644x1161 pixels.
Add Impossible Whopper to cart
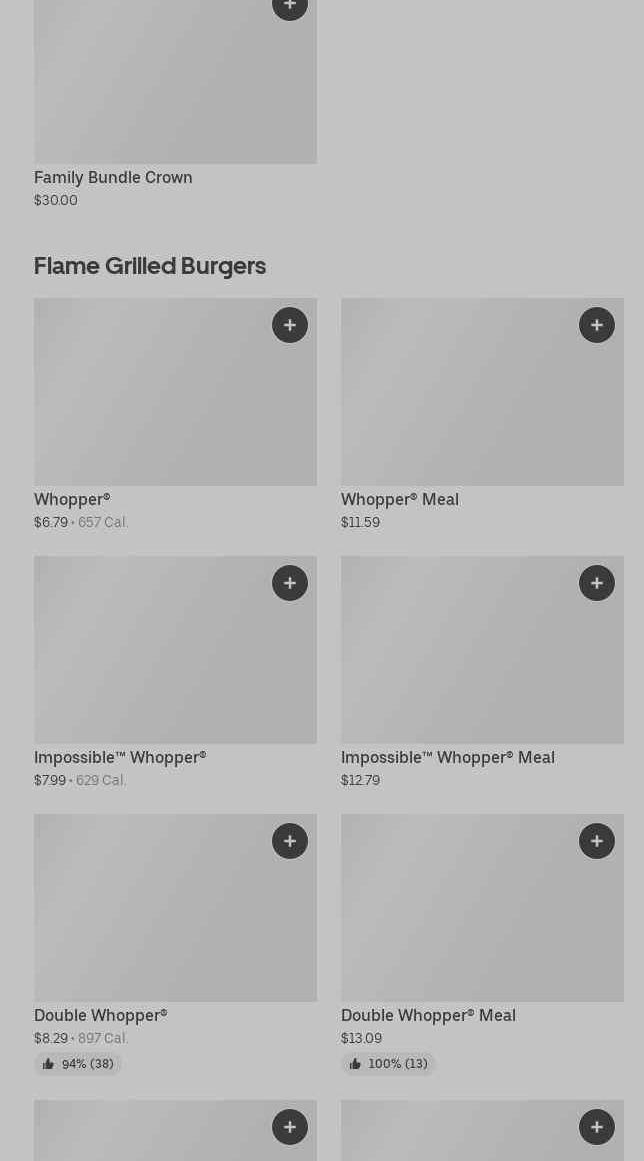[x=290, y=583]
